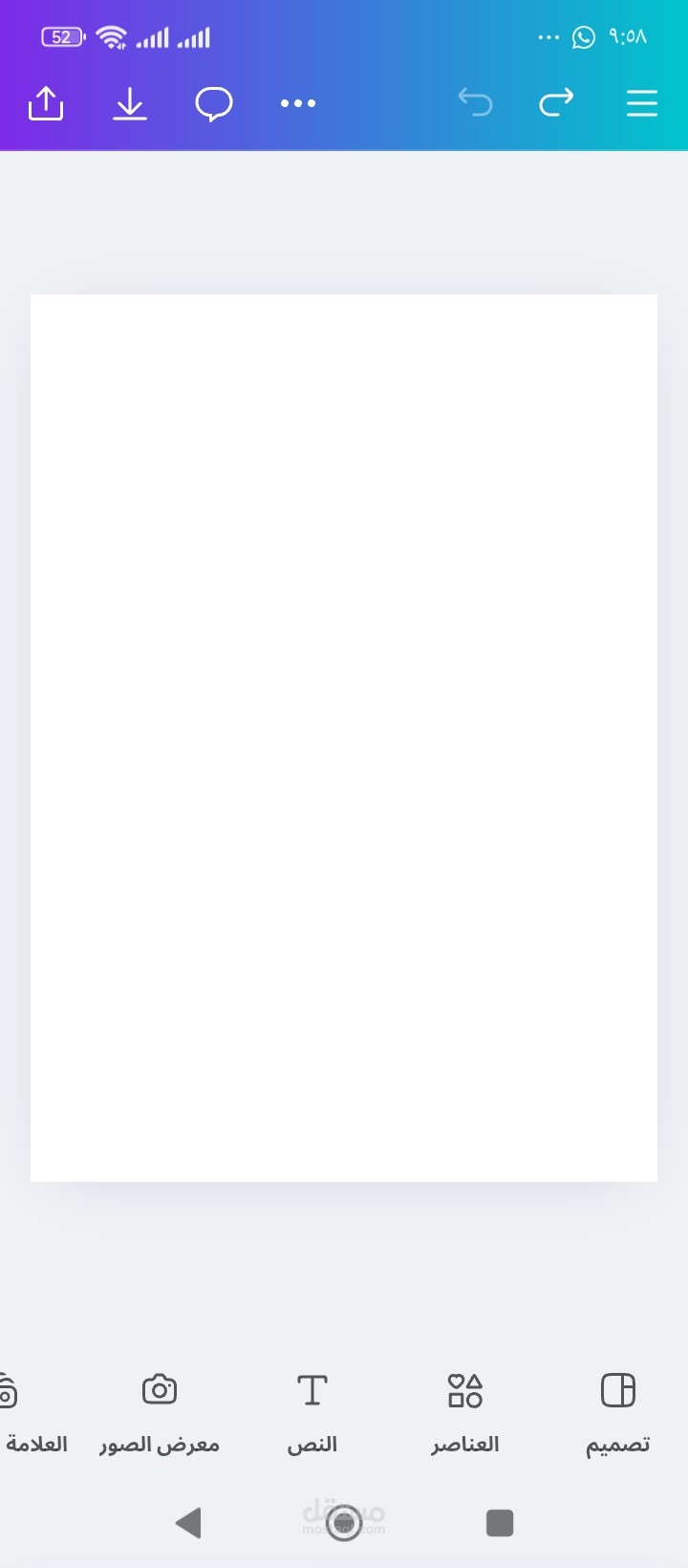
Task: Open the hamburger menu
Action: pyautogui.click(x=641, y=103)
